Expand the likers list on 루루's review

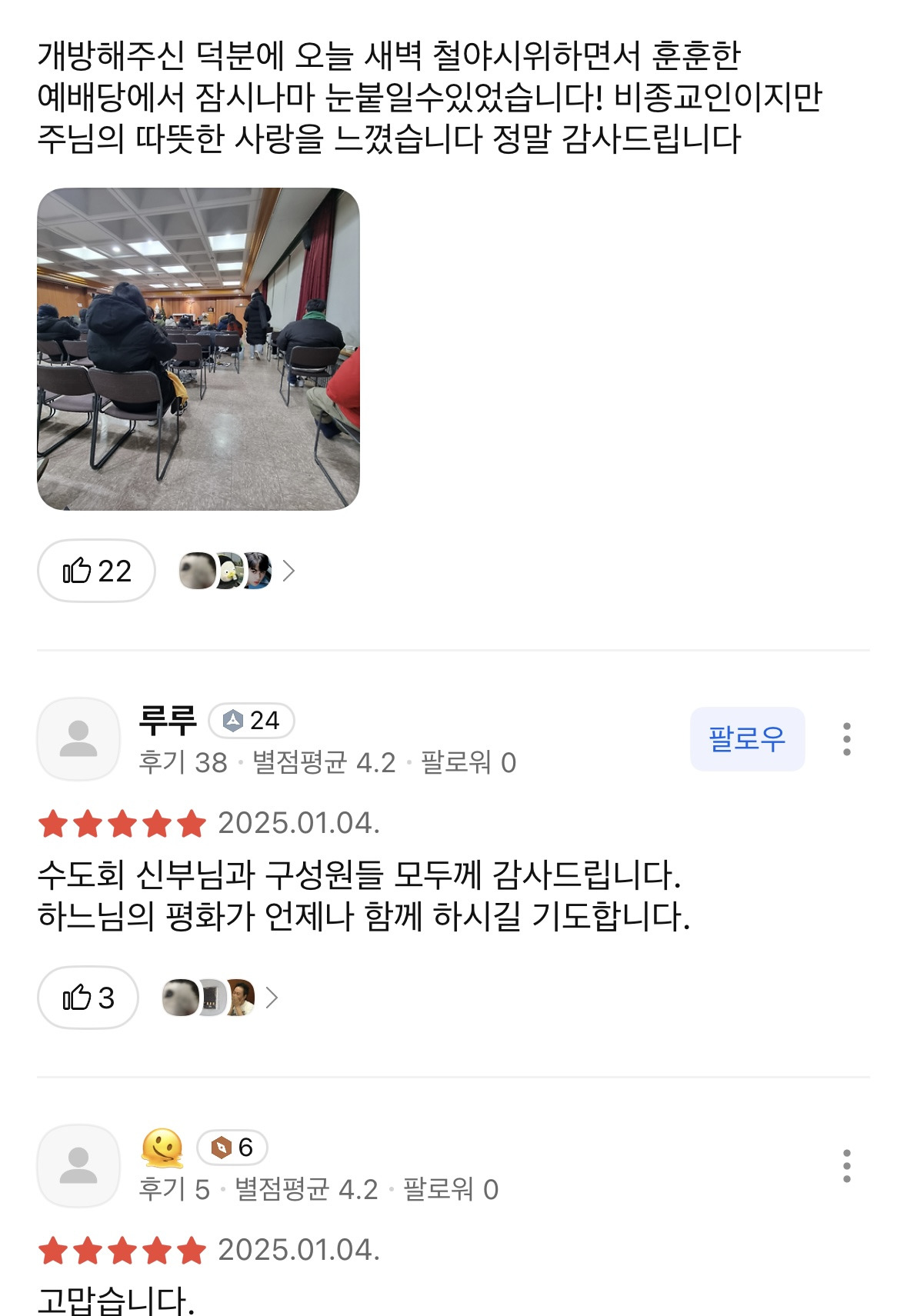point(271,997)
